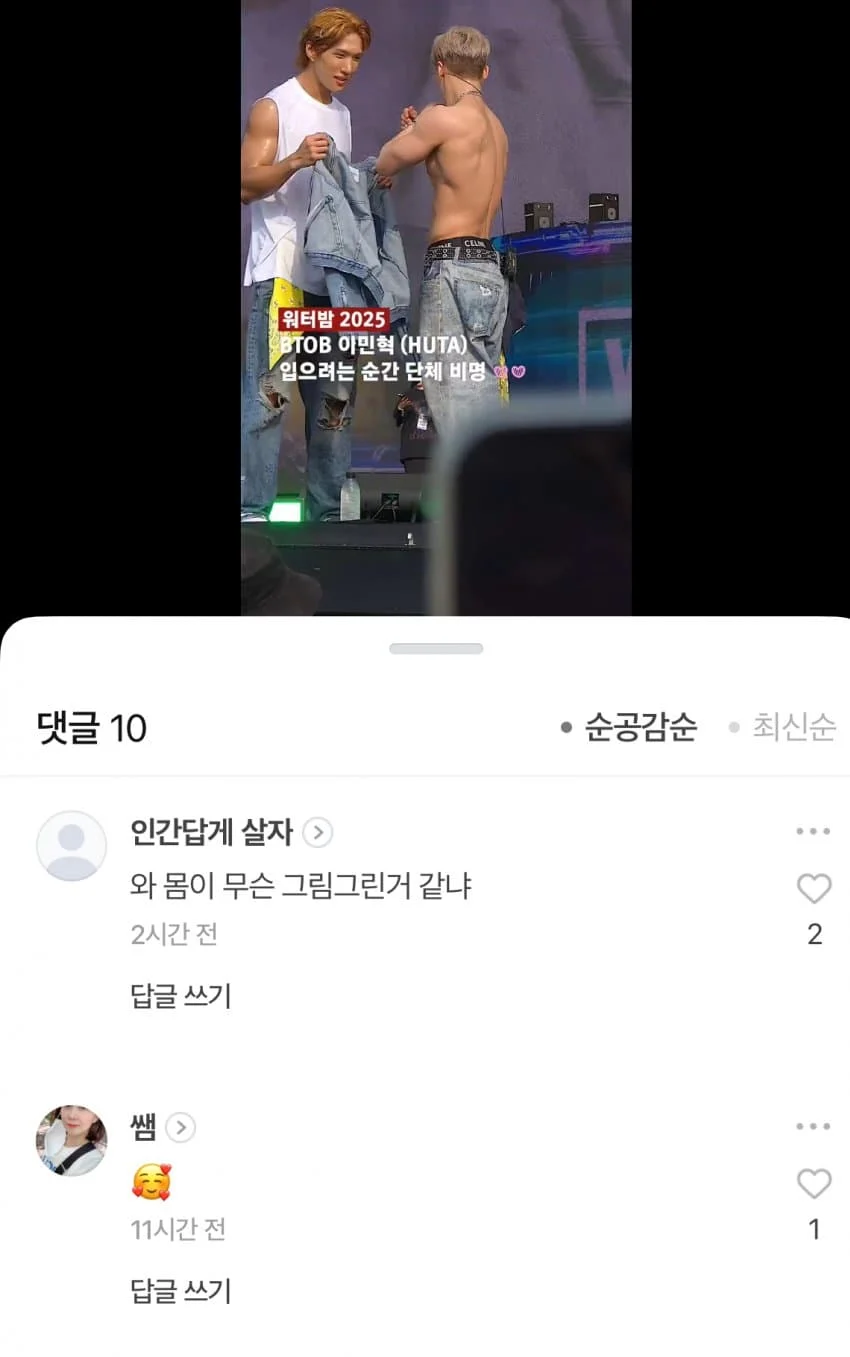Switch comment sorting to 최신순
The height and width of the screenshot is (1357, 850).
click(x=793, y=727)
